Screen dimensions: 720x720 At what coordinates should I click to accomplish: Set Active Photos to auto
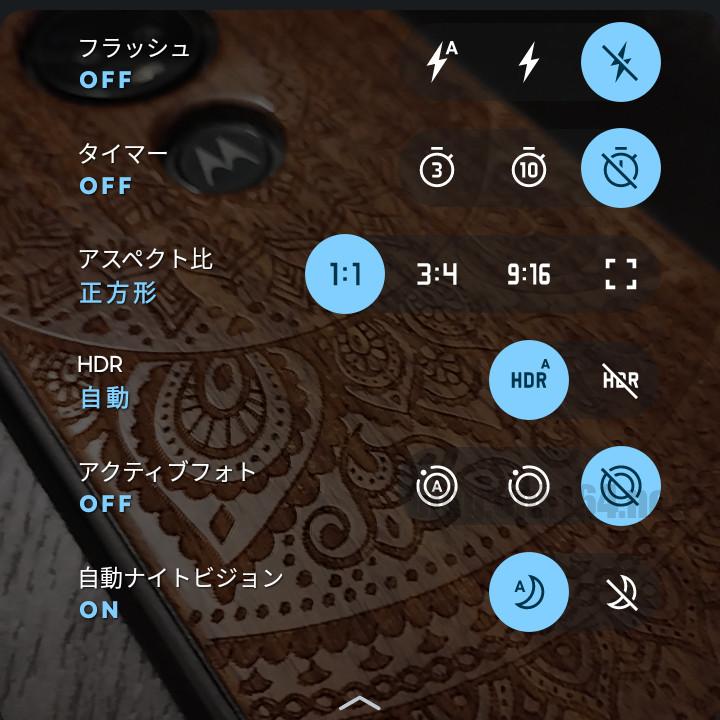(x=437, y=486)
